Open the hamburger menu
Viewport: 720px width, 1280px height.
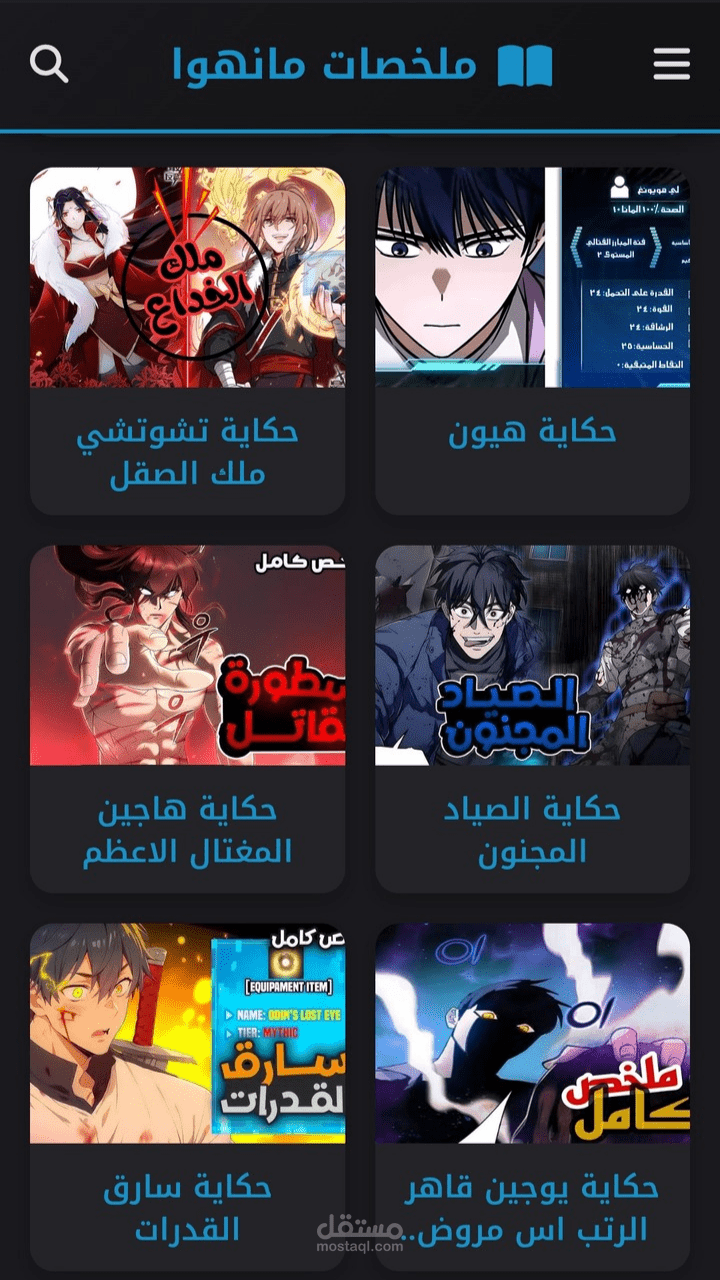(x=671, y=64)
